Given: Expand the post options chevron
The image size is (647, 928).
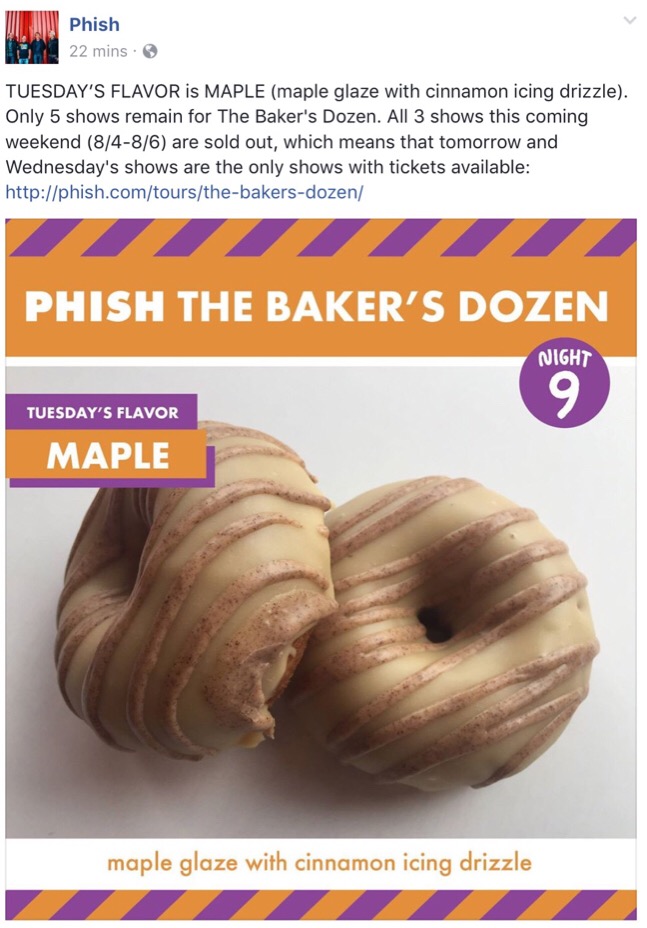Looking at the screenshot, I should 629,21.
